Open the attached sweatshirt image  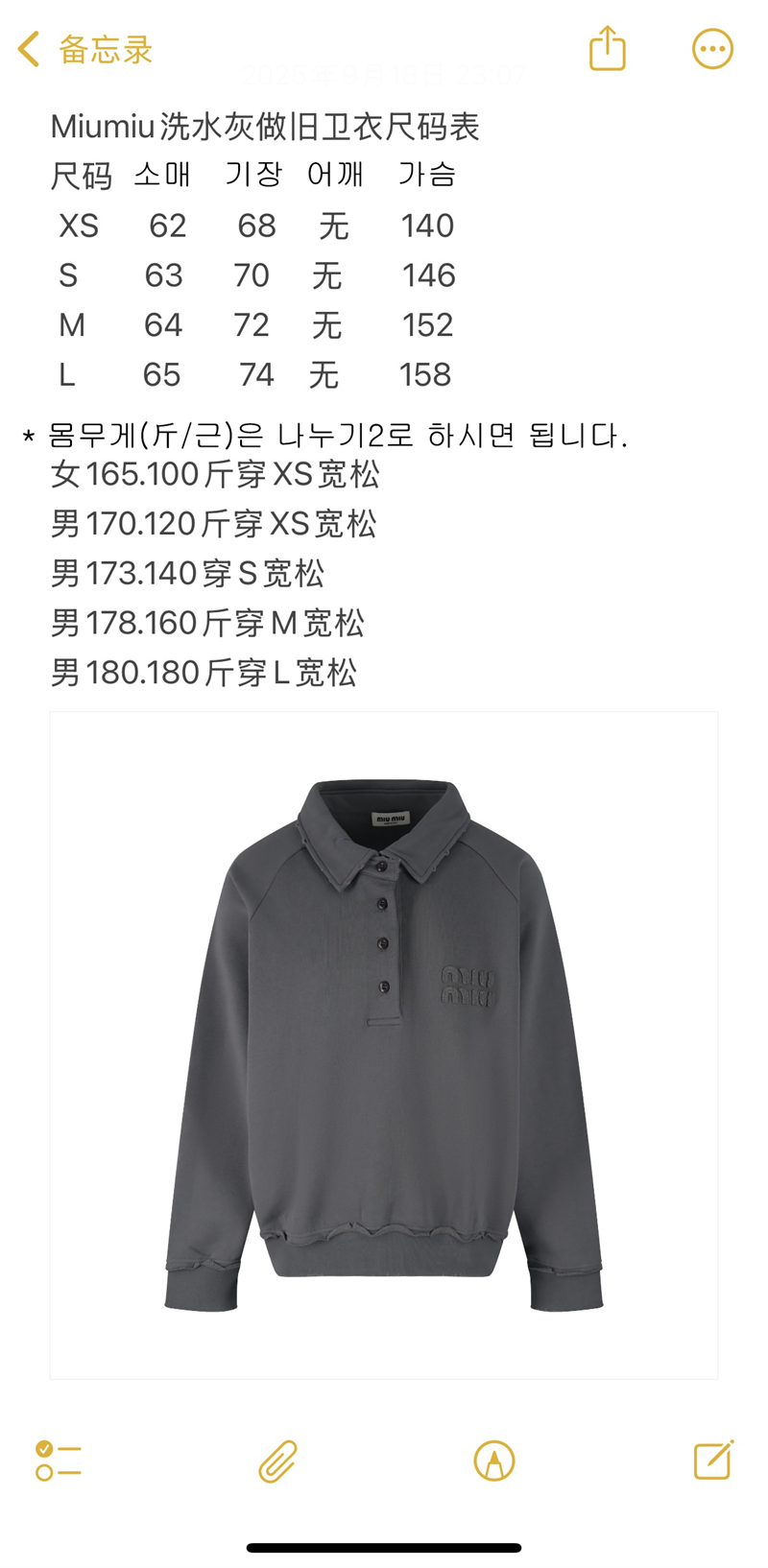[x=384, y=1044]
